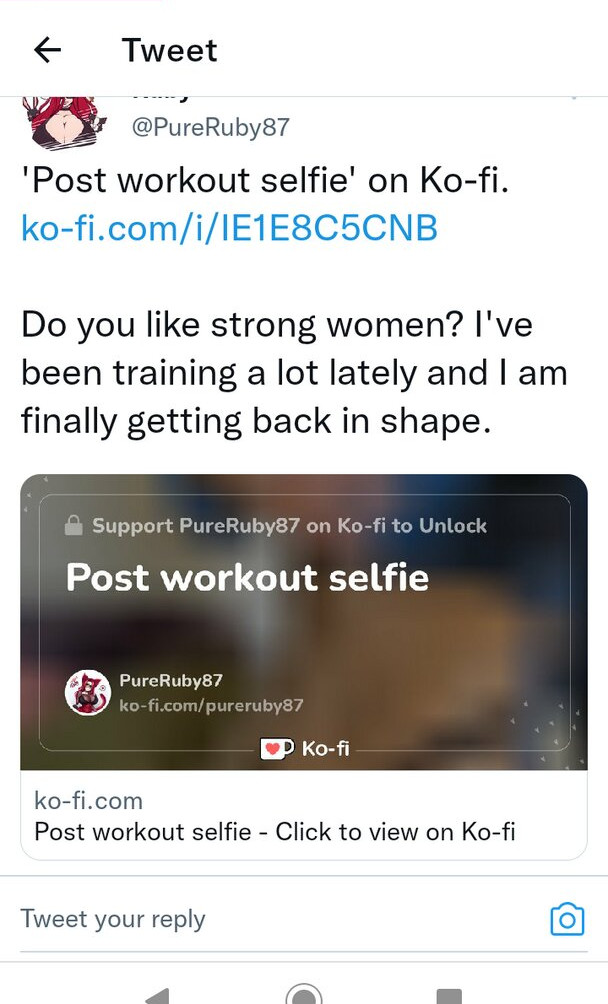Tap the system home button
Screen dimensions: 608x1004
tap(304, 994)
